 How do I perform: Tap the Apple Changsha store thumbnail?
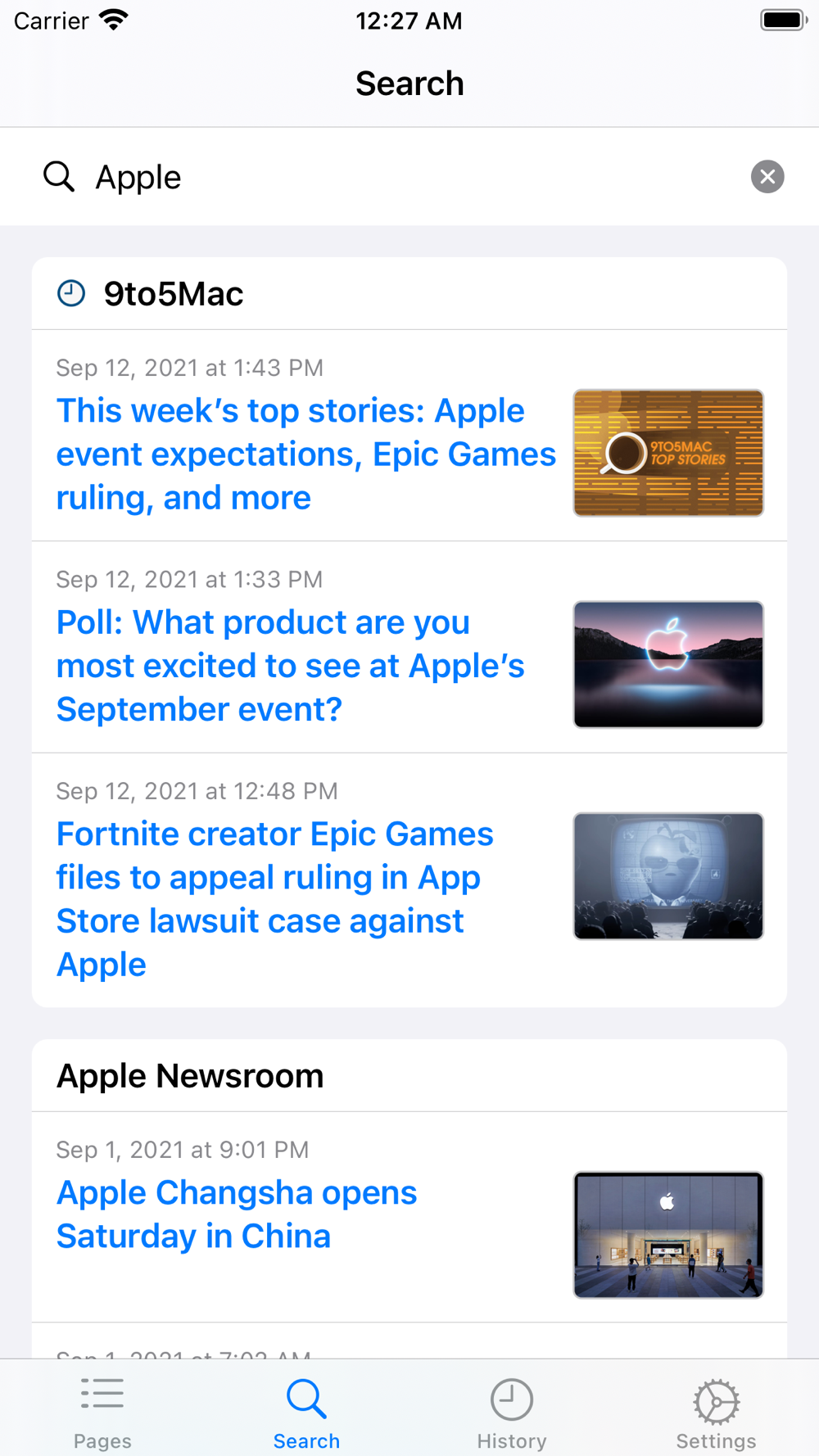pyautogui.click(x=668, y=1235)
